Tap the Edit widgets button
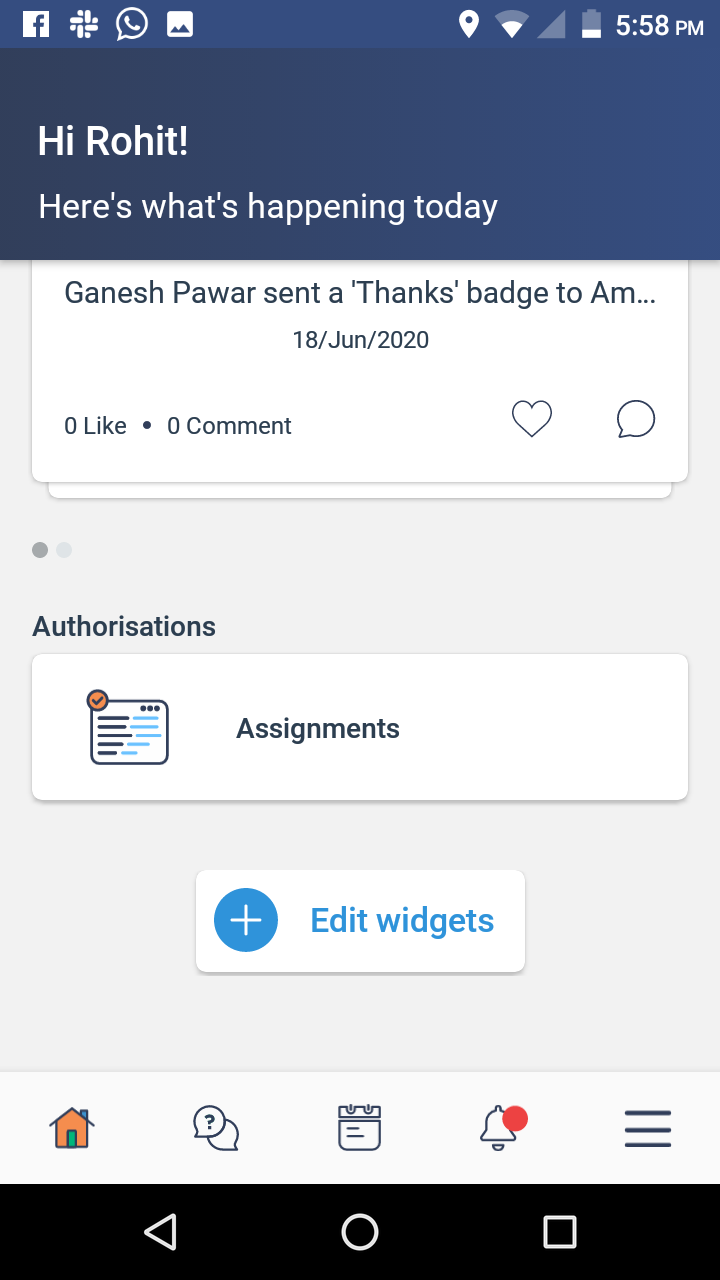Viewport: 720px width, 1280px height. (360, 920)
